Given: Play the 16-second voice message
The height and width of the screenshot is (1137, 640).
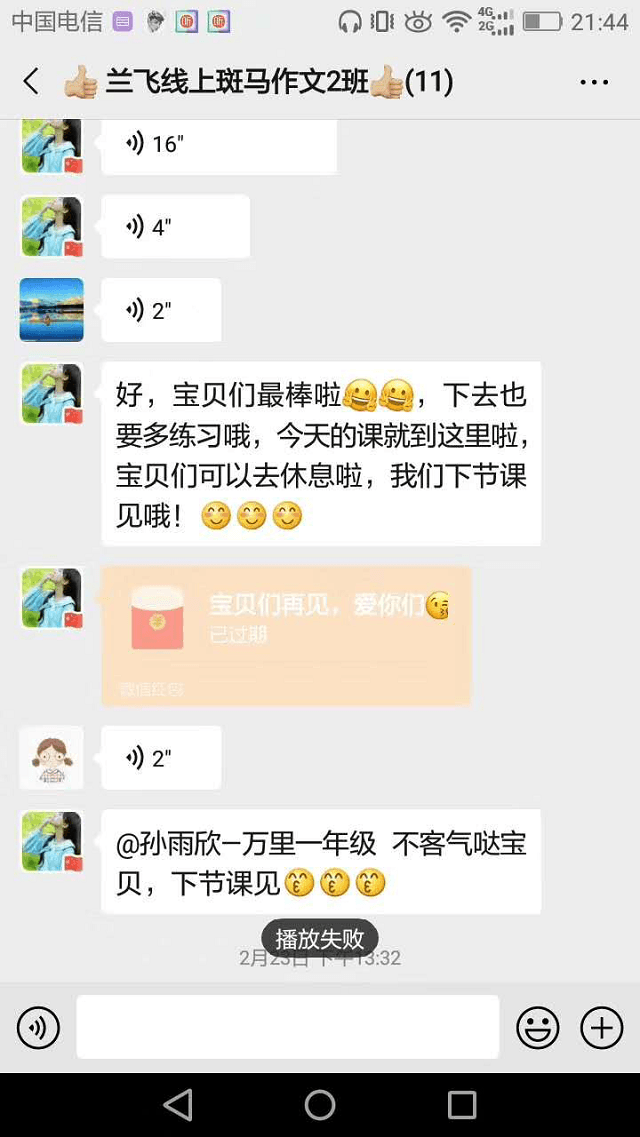Looking at the screenshot, I should pyautogui.click(x=218, y=145).
